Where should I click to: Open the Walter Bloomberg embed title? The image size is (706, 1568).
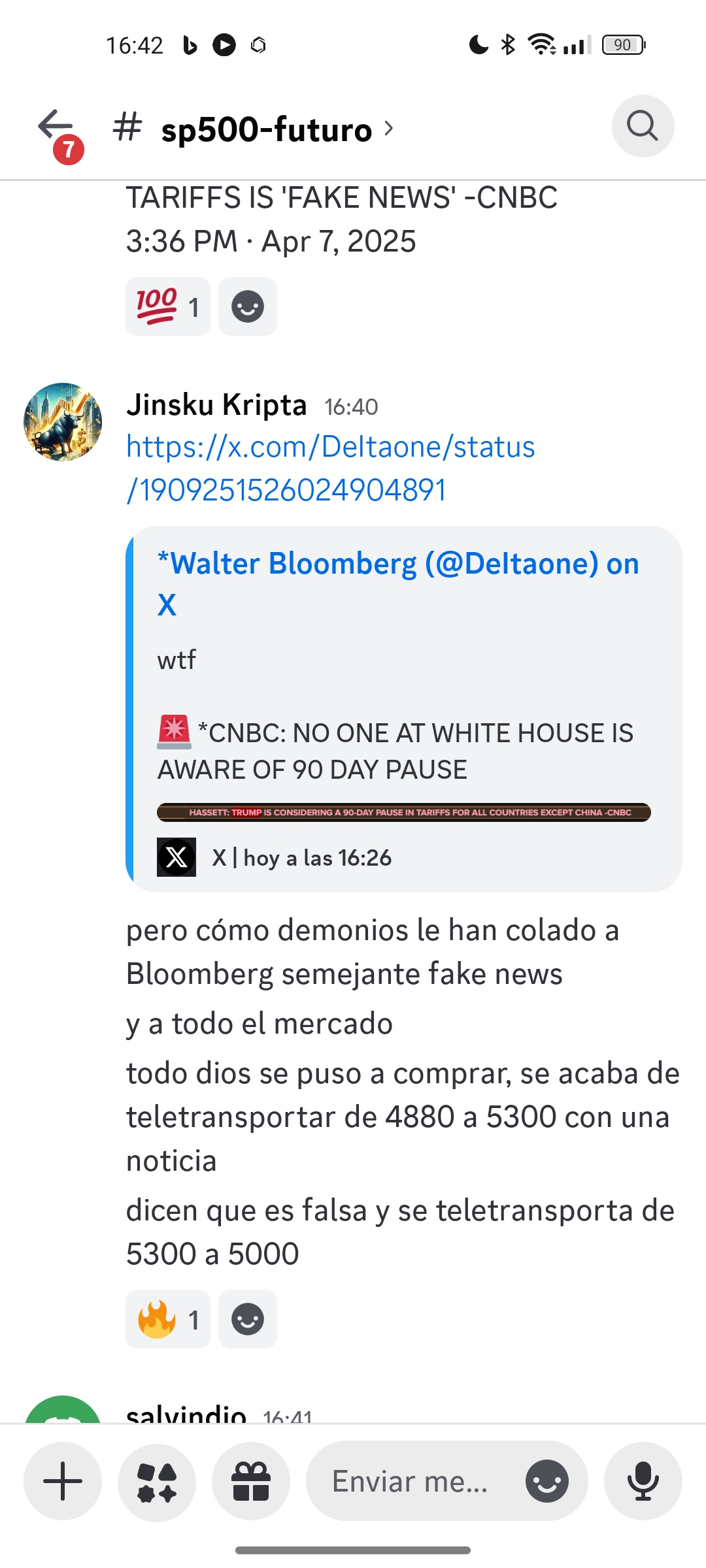point(397,583)
